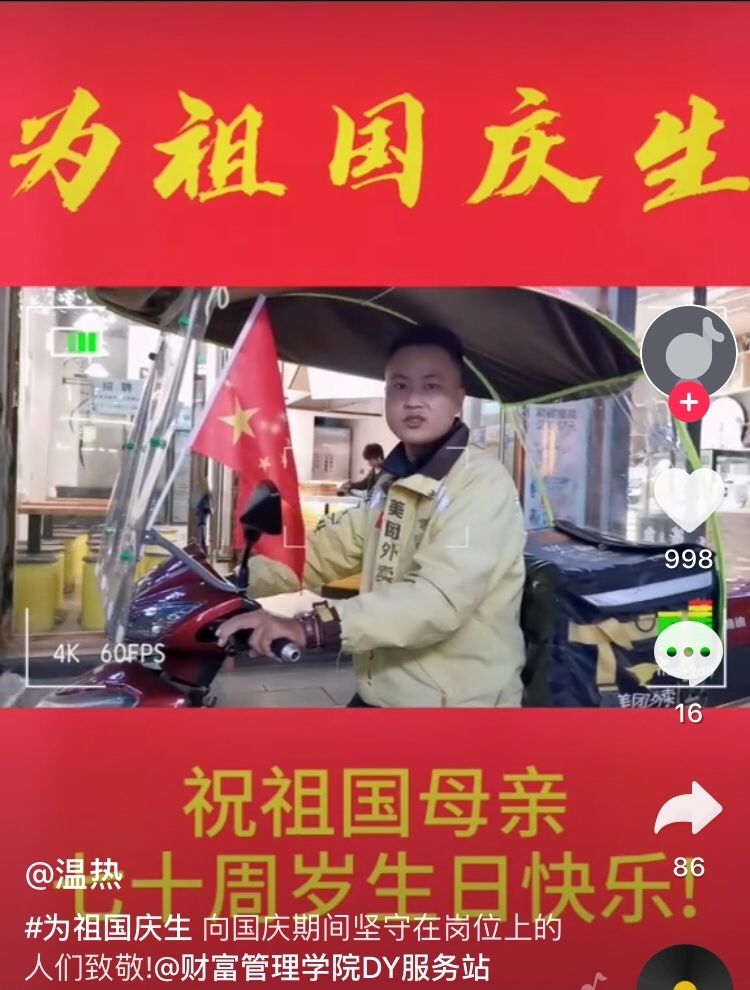Open the profile of @温热
This screenshot has height=990, width=750.
74,876
